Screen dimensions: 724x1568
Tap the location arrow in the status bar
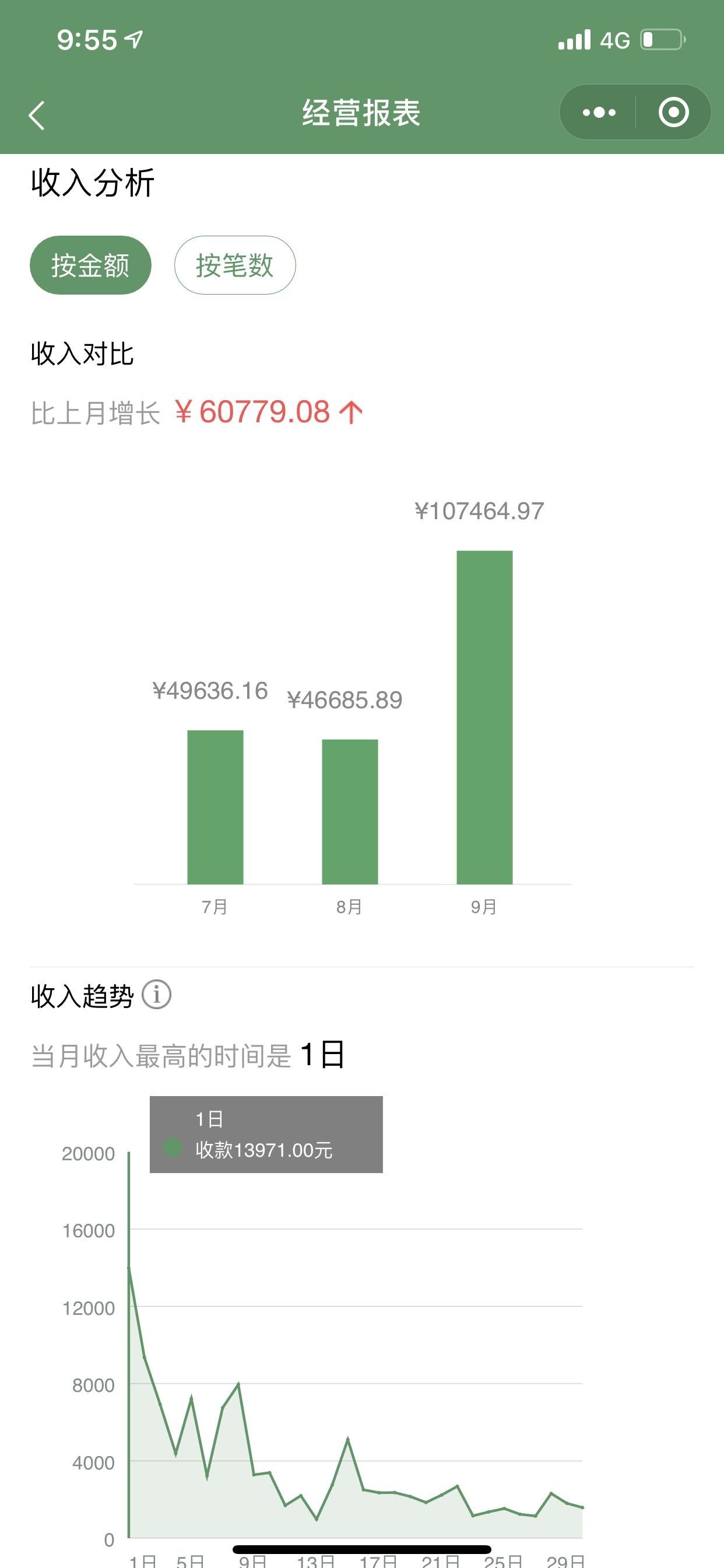[133, 40]
